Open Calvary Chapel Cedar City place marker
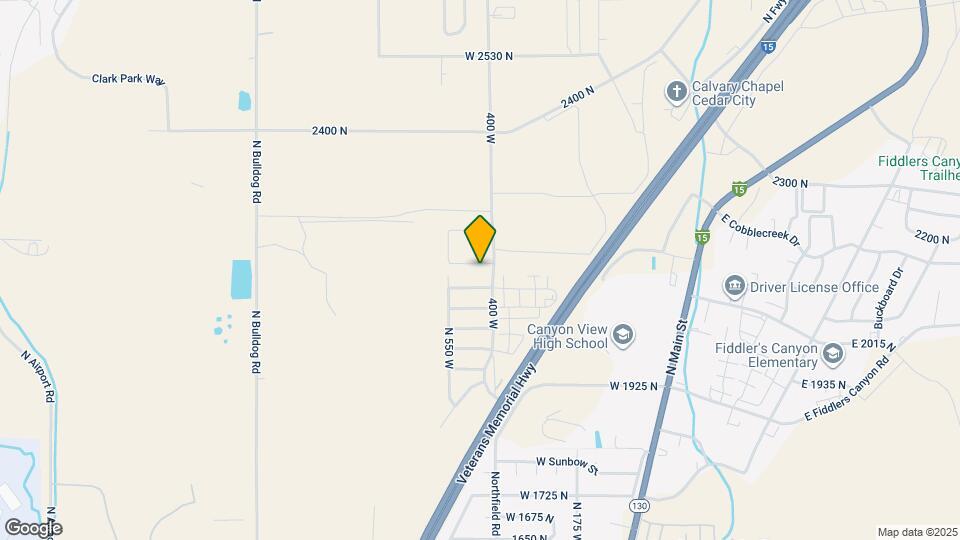The height and width of the screenshot is (540, 960). click(x=677, y=93)
